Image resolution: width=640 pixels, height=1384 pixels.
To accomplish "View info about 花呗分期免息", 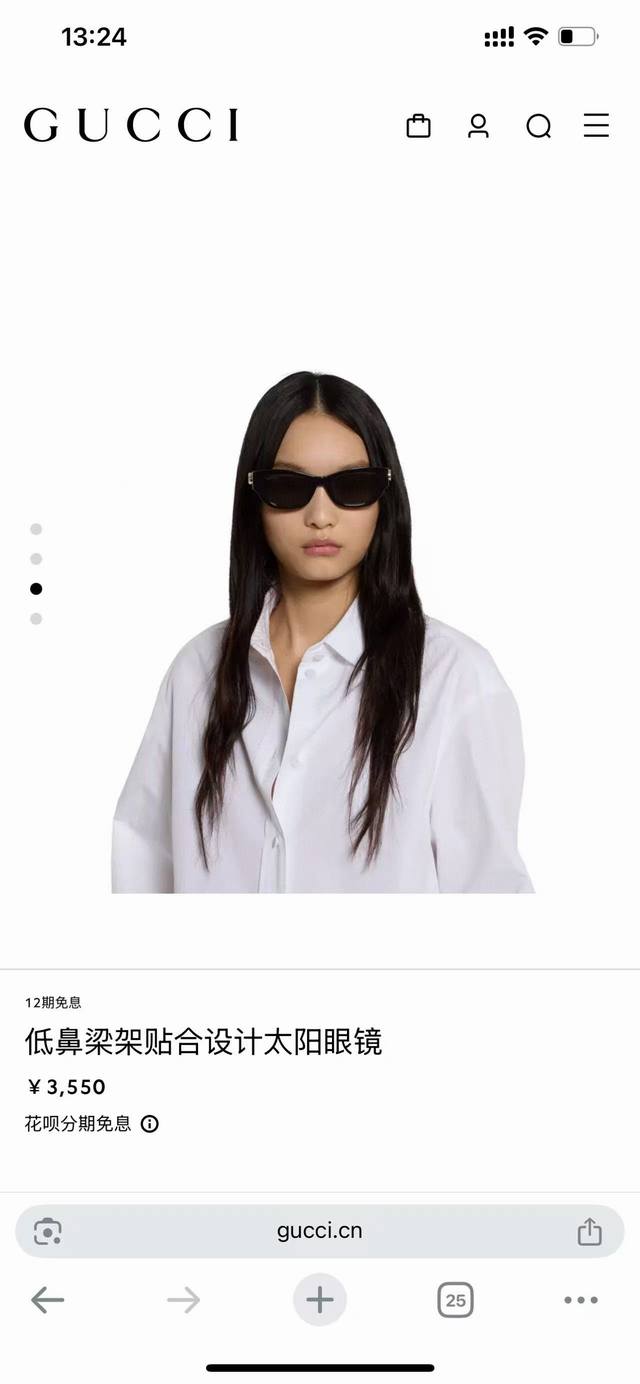I will click(x=150, y=1124).
